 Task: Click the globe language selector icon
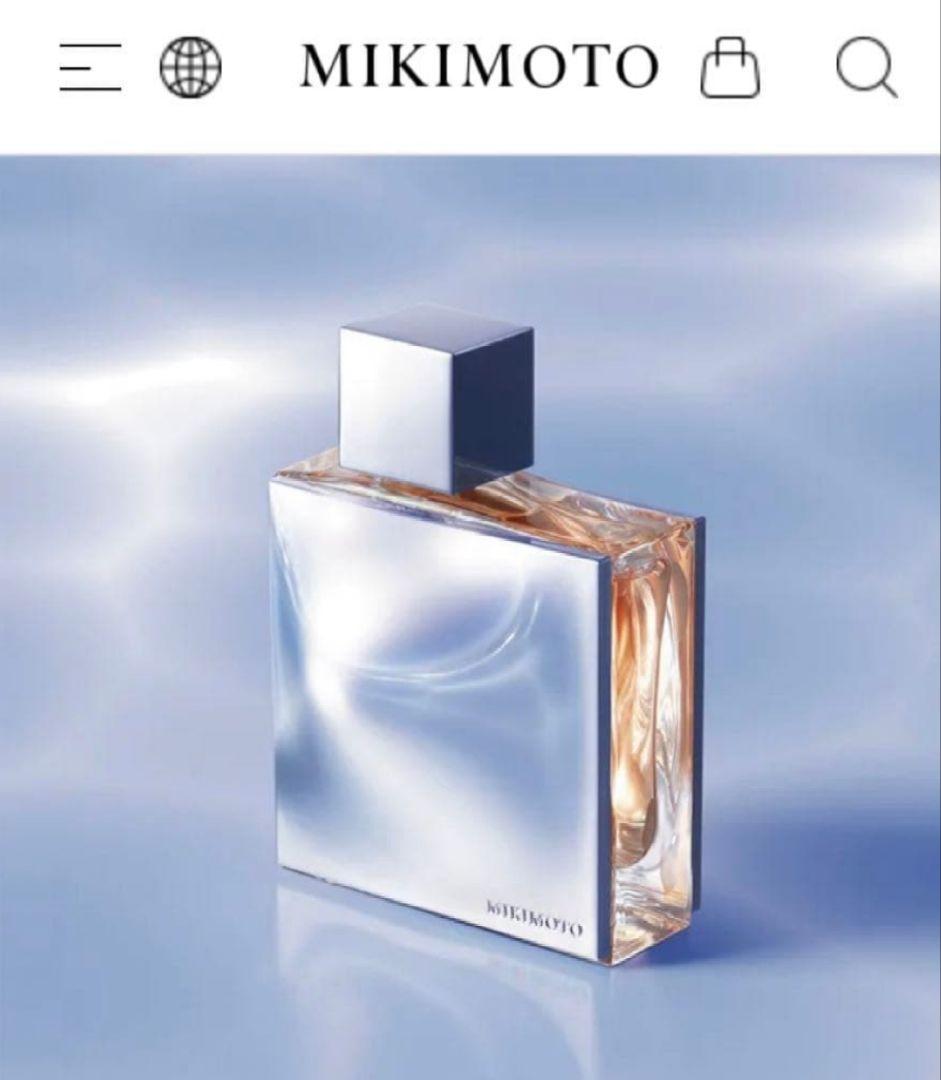point(188,68)
